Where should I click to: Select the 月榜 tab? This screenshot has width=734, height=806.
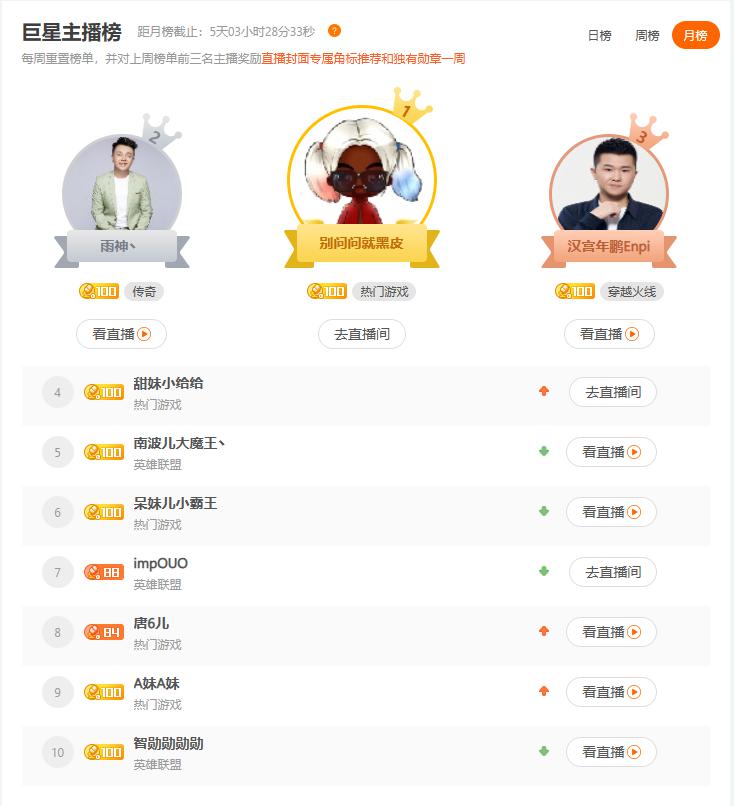[695, 35]
